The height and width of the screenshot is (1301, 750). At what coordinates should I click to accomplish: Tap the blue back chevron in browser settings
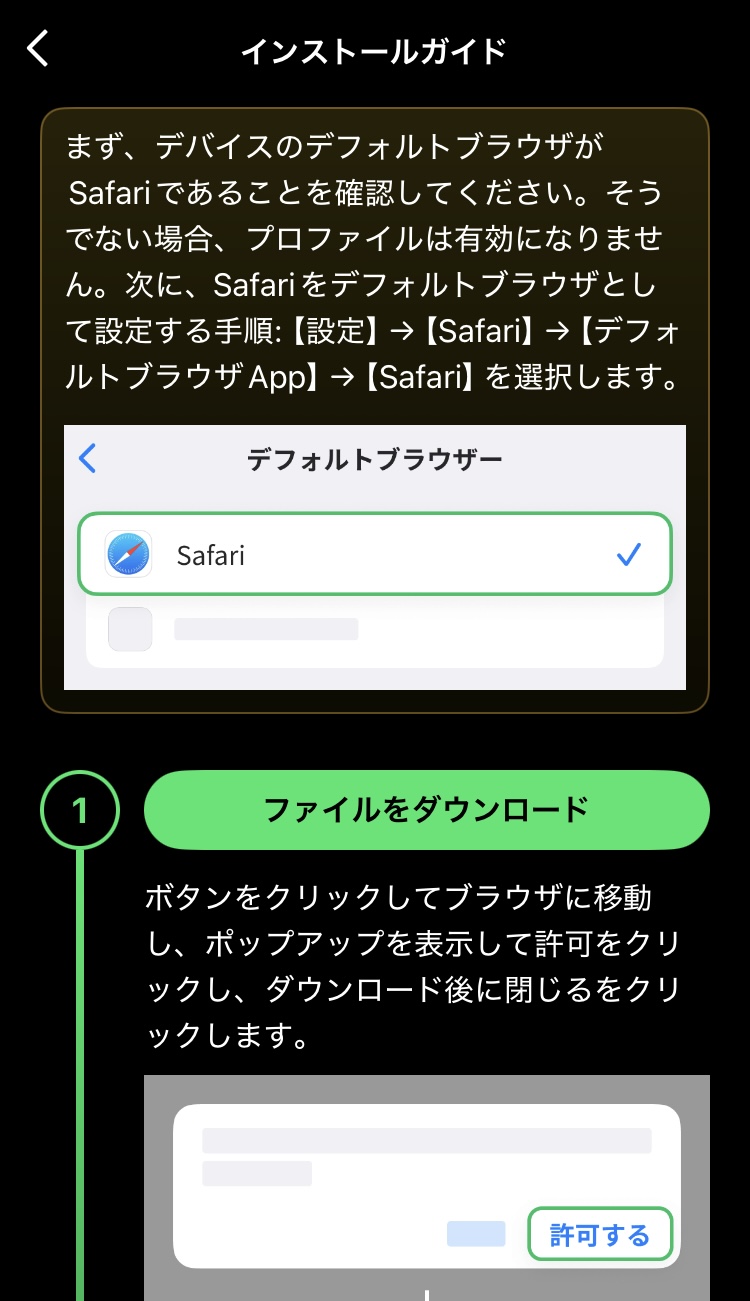pos(87,459)
